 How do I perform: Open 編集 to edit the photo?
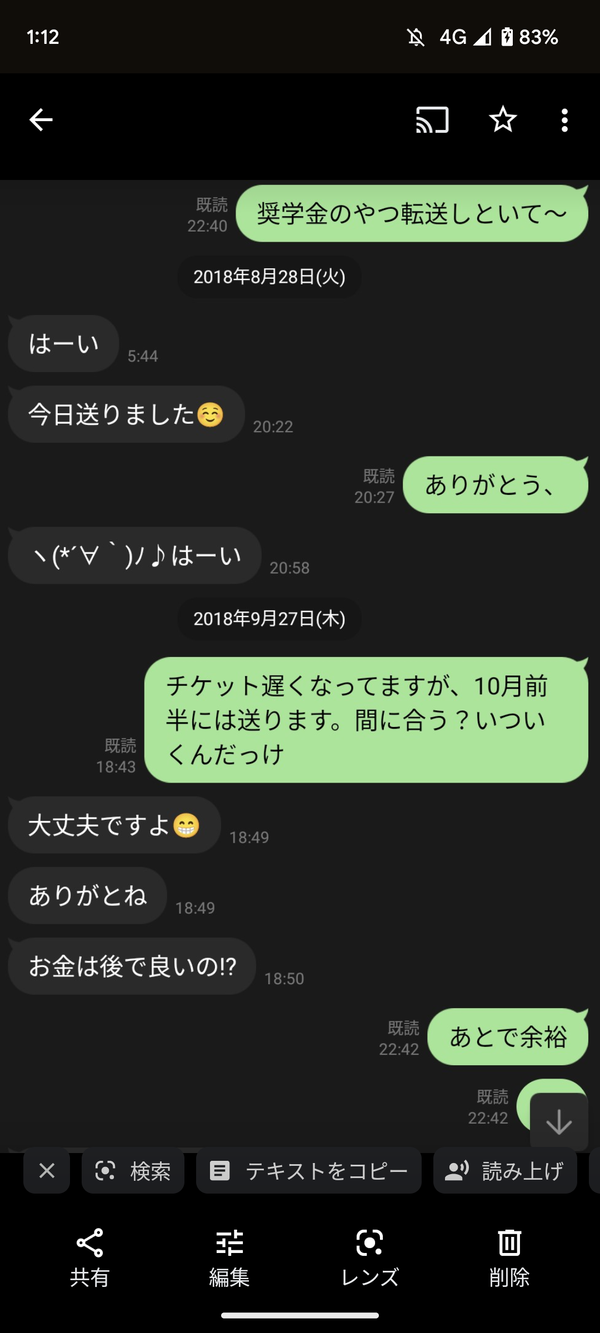click(229, 1257)
